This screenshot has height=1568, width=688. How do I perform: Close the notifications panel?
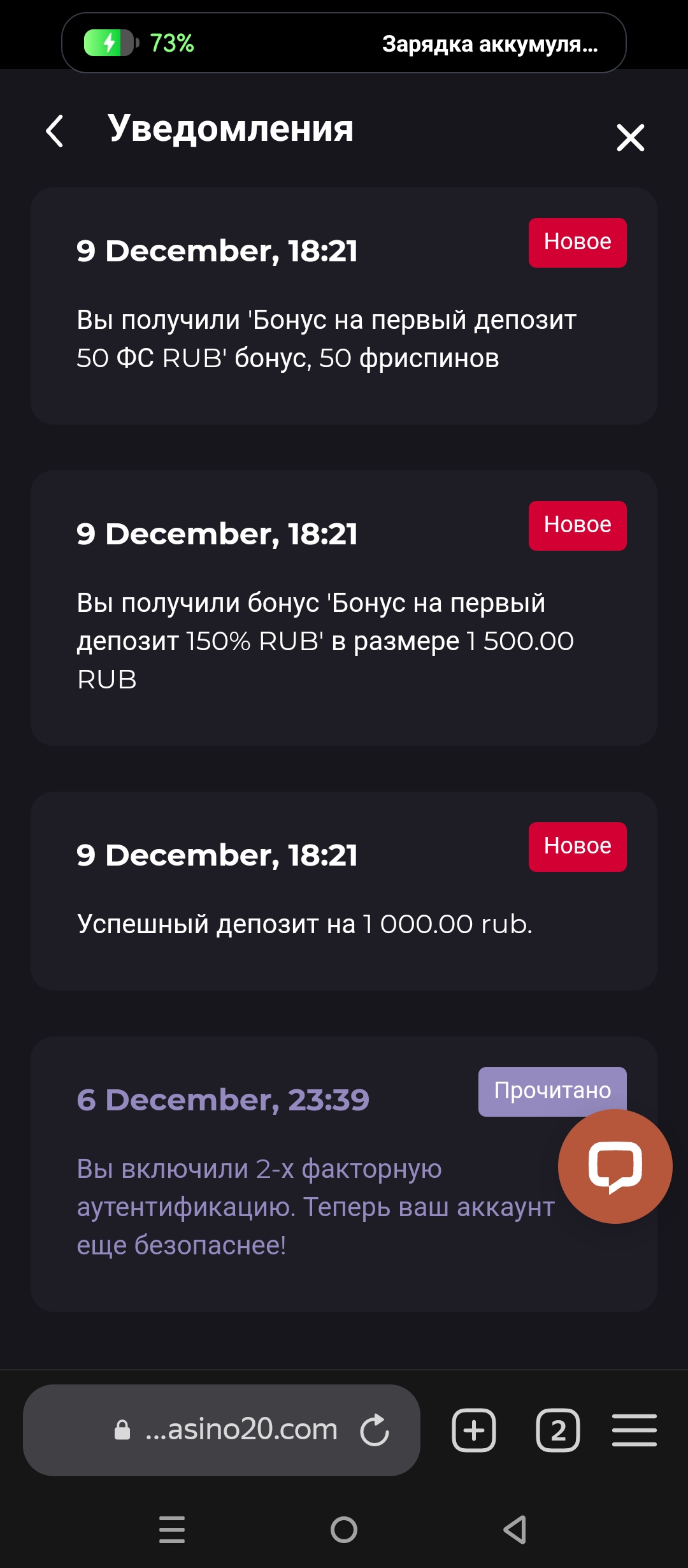[630, 138]
